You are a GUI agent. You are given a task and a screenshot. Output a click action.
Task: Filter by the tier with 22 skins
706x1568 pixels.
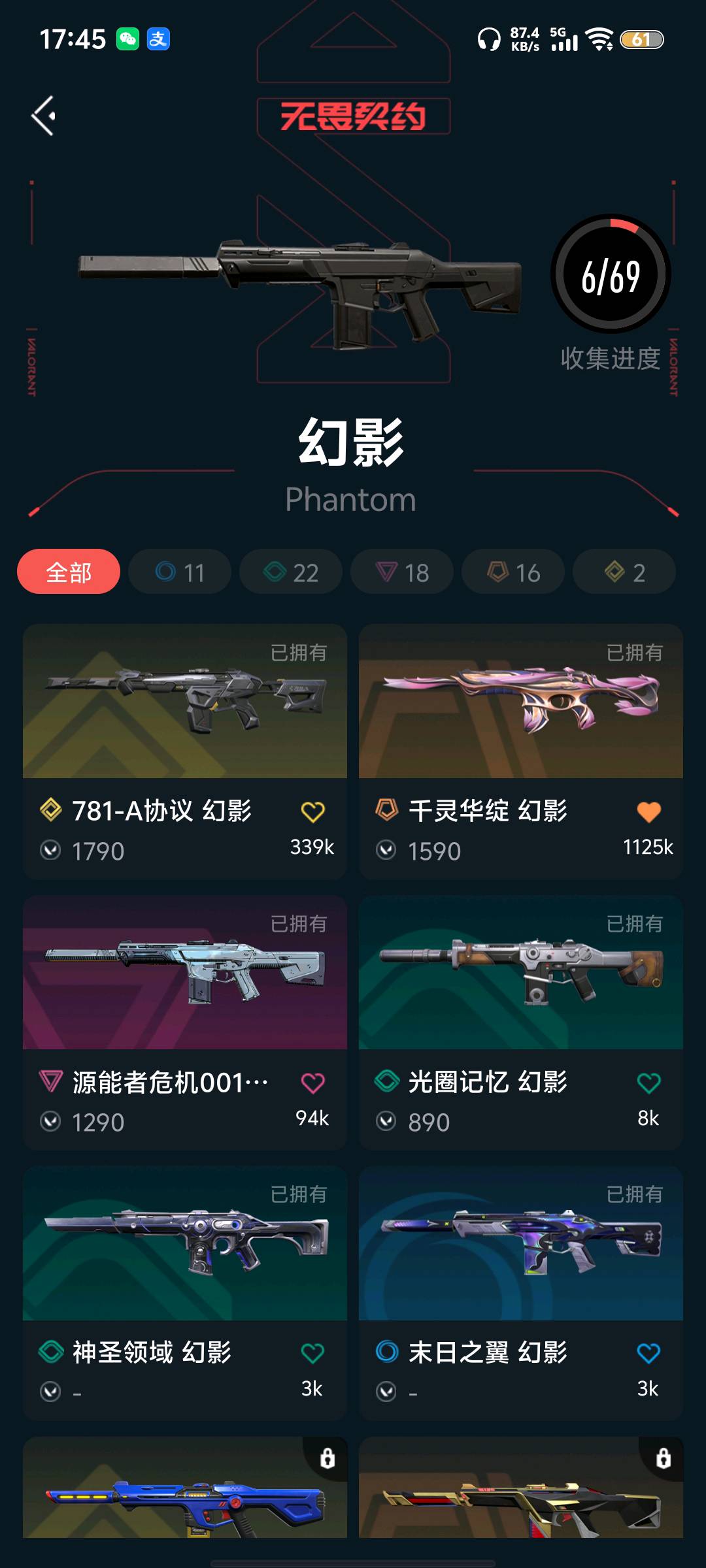pos(291,572)
